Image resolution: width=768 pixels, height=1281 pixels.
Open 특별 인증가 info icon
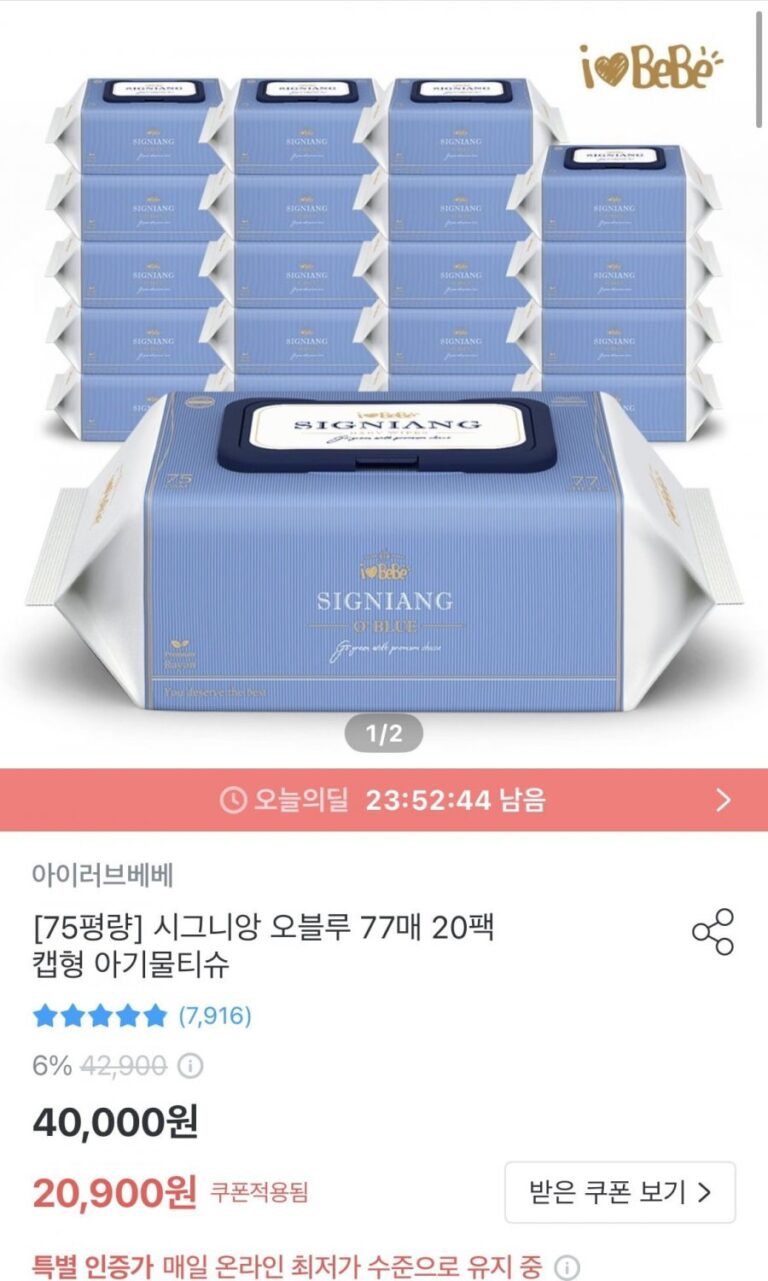tap(567, 1265)
